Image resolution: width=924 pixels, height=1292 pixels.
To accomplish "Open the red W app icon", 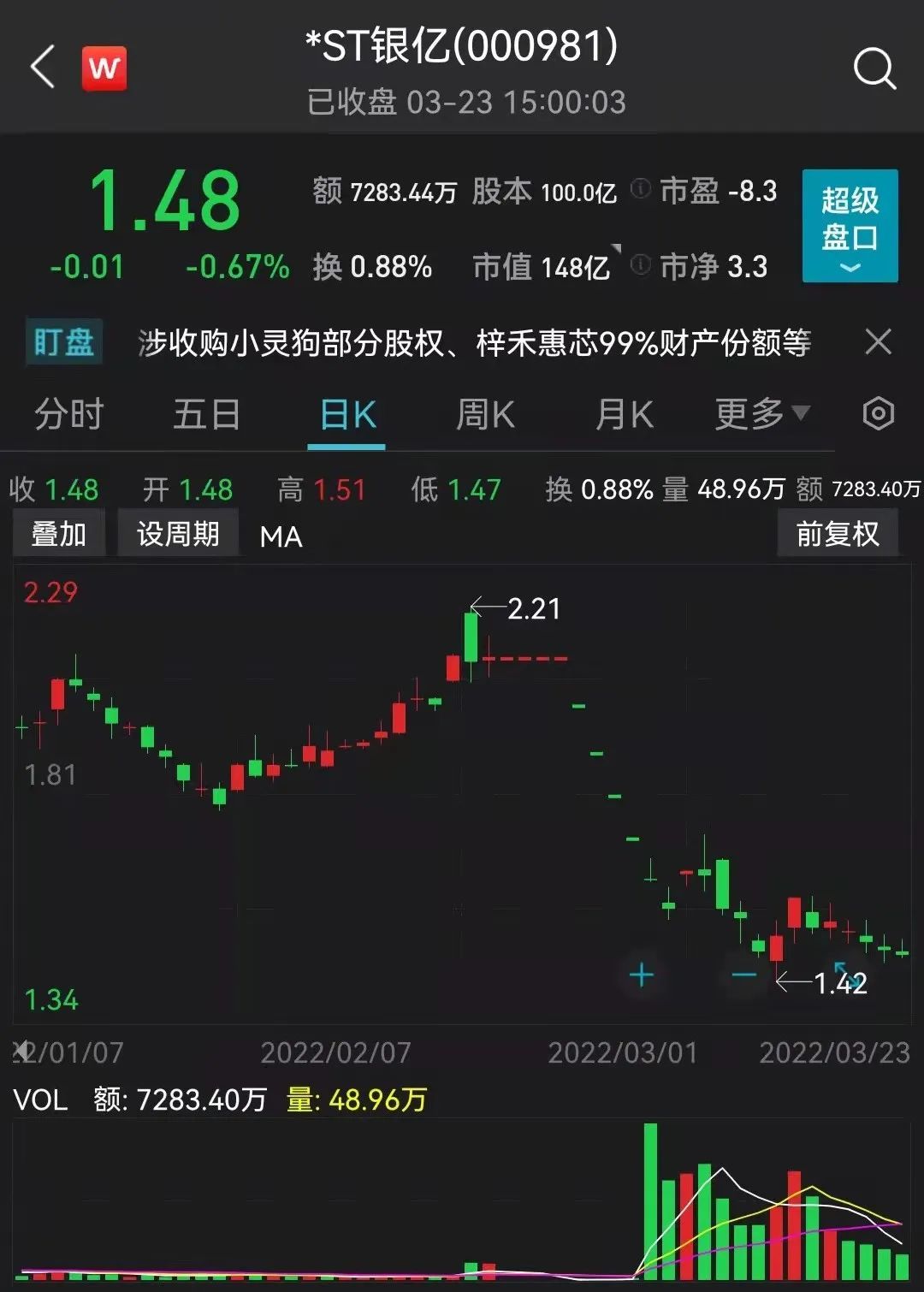I will coord(104,68).
